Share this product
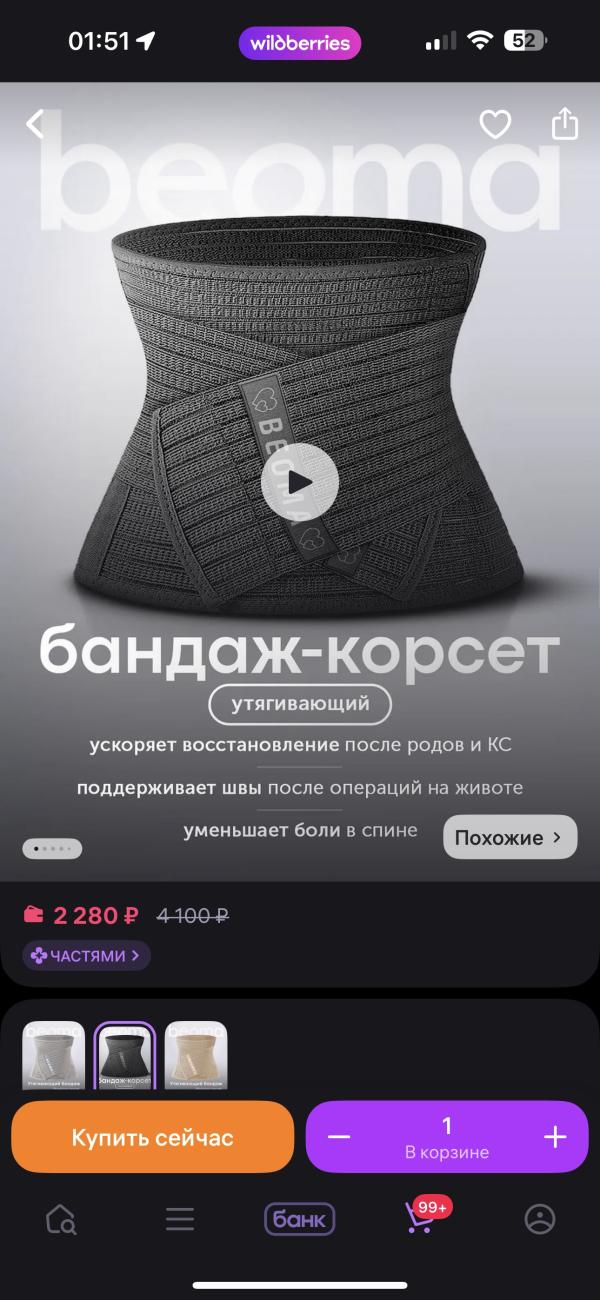Viewport: 600px width, 1300px height. [x=565, y=123]
